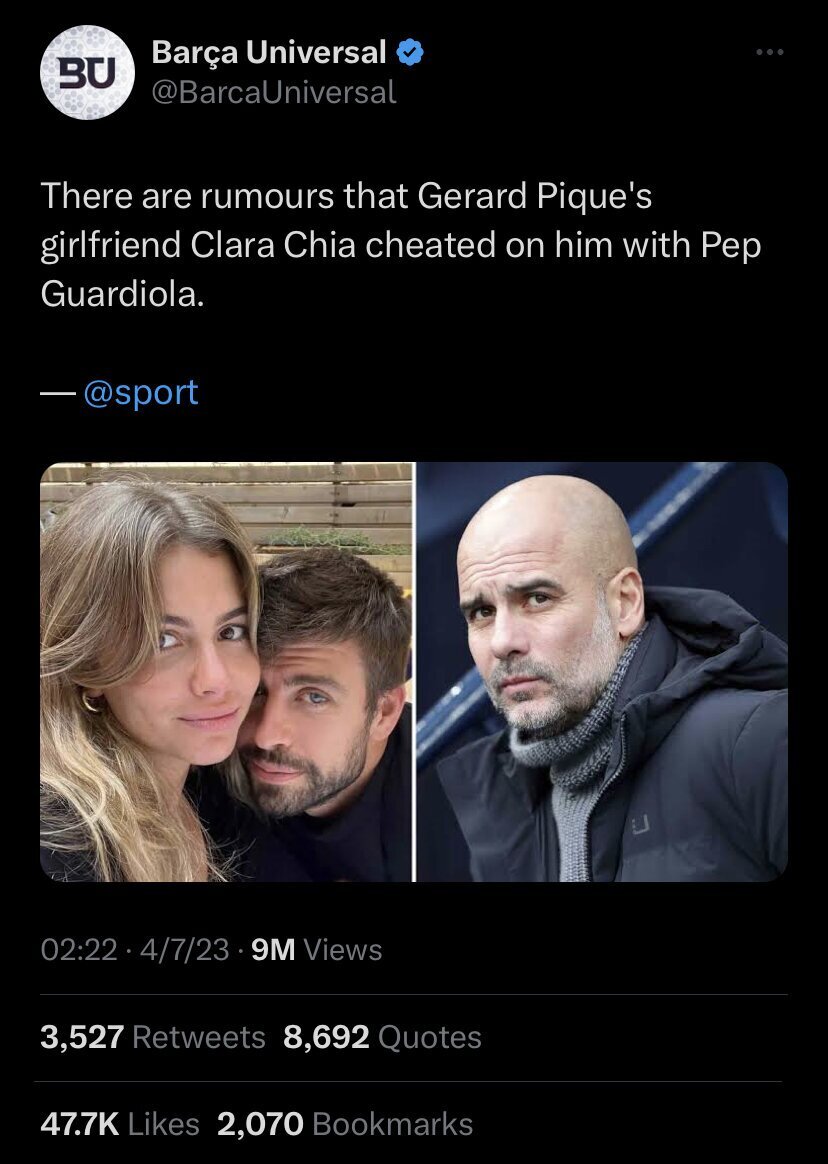This screenshot has width=828, height=1164.
Task: Open the 9M Views analytics
Action: (315, 949)
